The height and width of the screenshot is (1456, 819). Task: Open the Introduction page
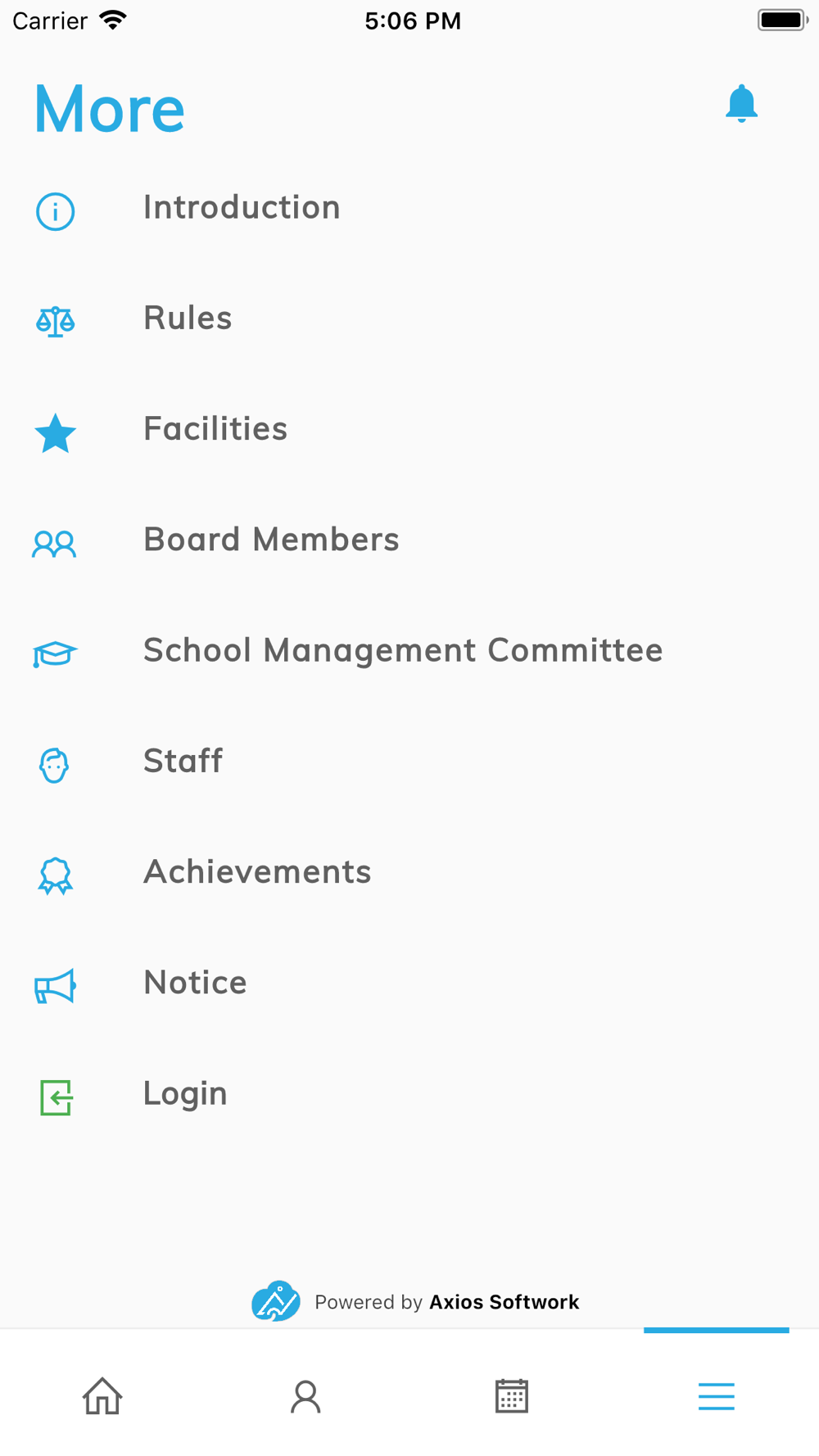pos(409,209)
